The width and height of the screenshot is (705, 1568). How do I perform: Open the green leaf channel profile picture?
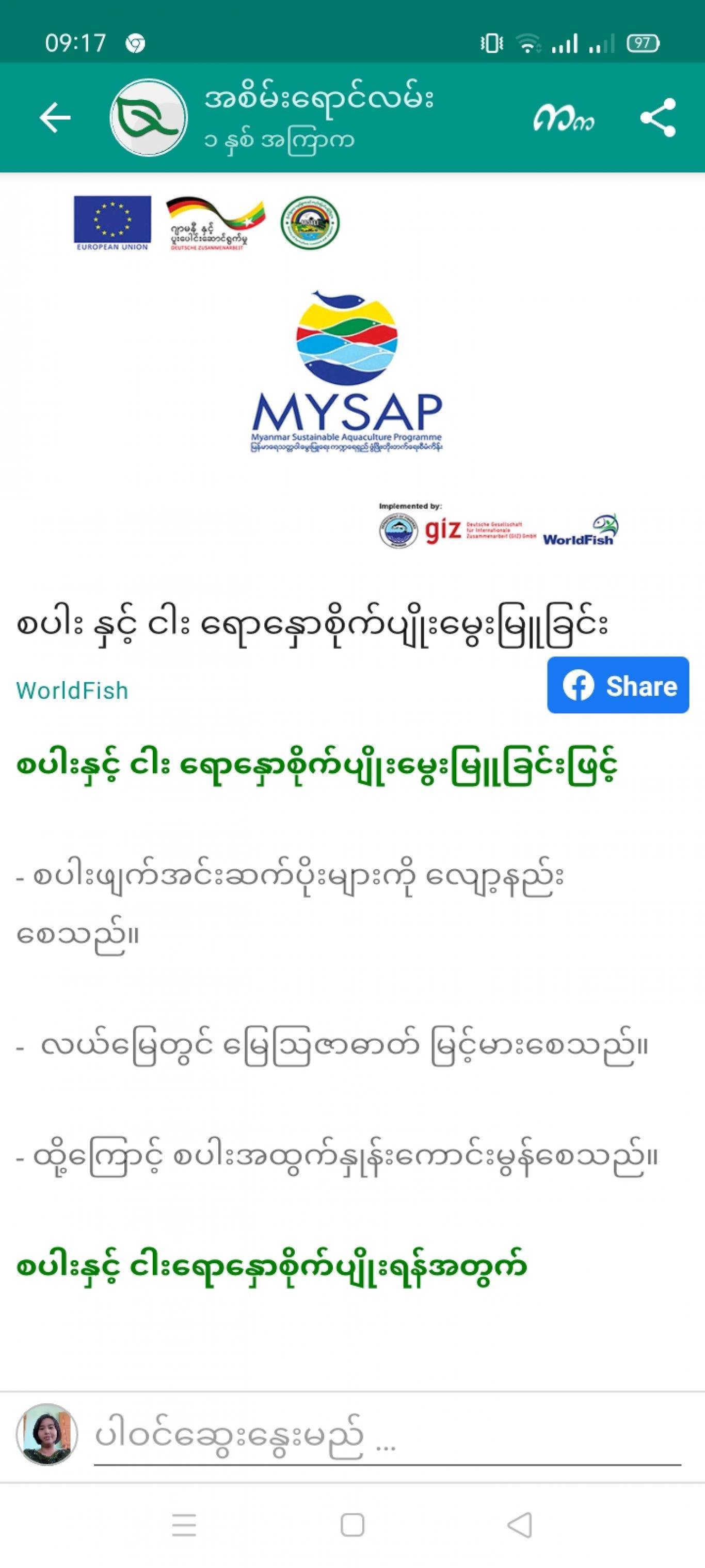click(148, 117)
